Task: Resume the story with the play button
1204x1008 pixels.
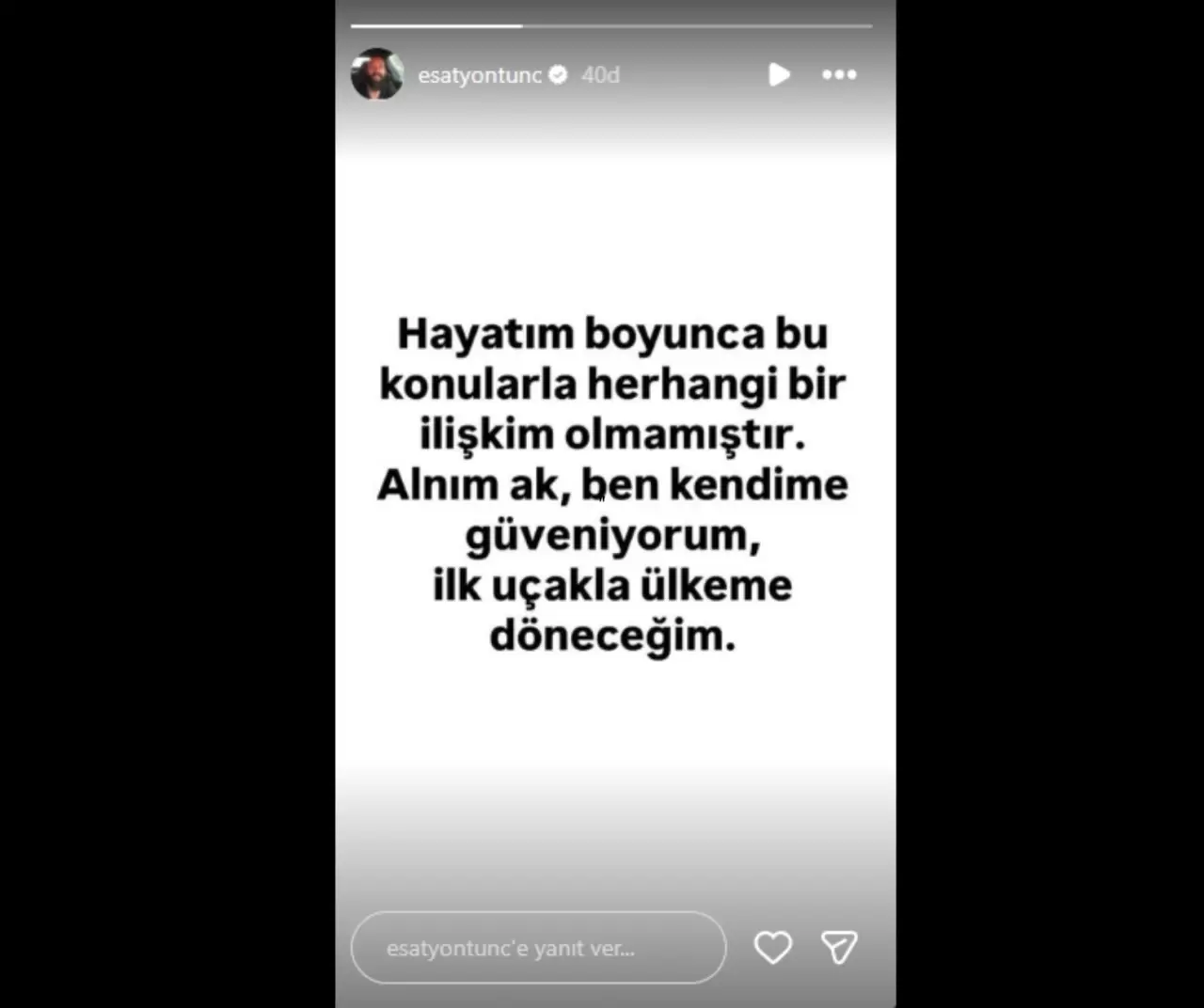Action: [779, 74]
